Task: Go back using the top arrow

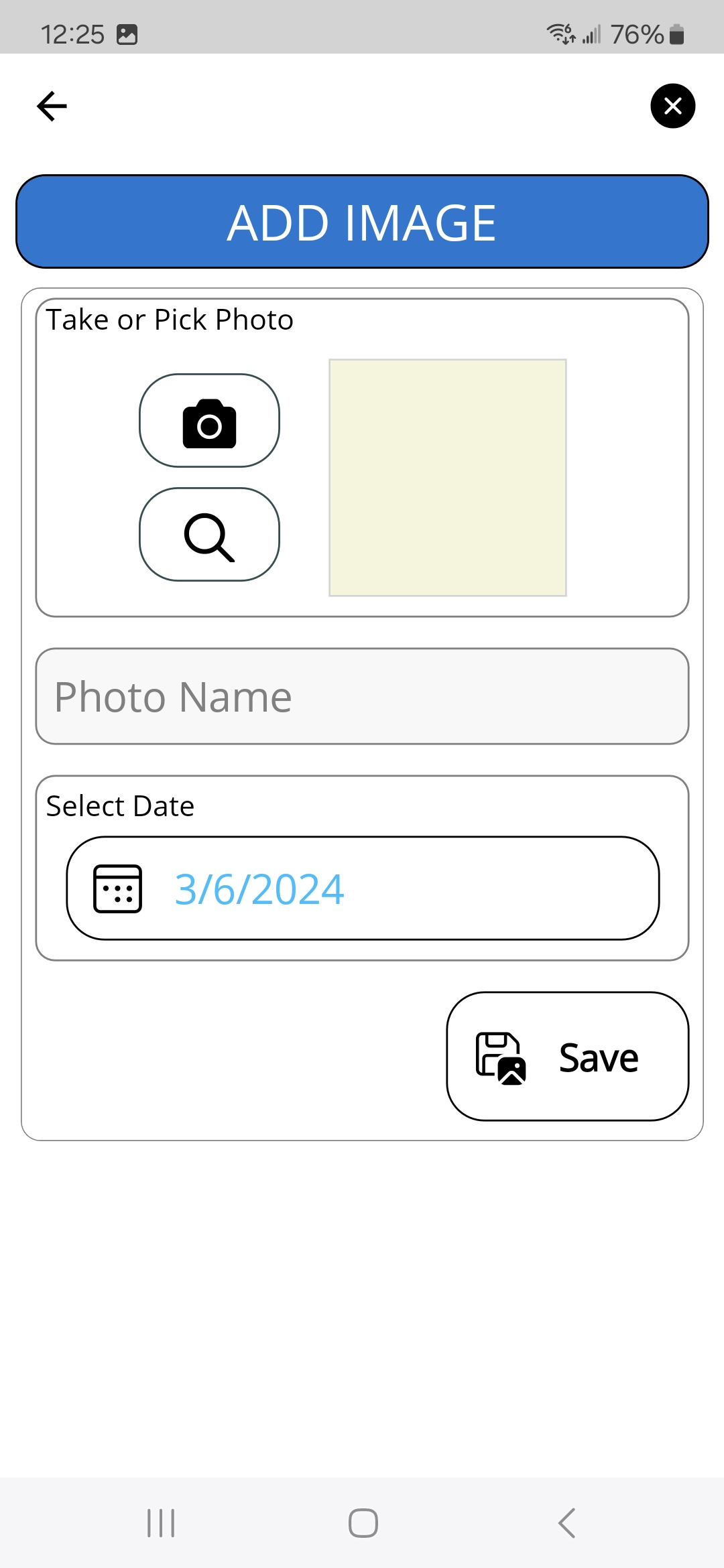Action: coord(52,106)
